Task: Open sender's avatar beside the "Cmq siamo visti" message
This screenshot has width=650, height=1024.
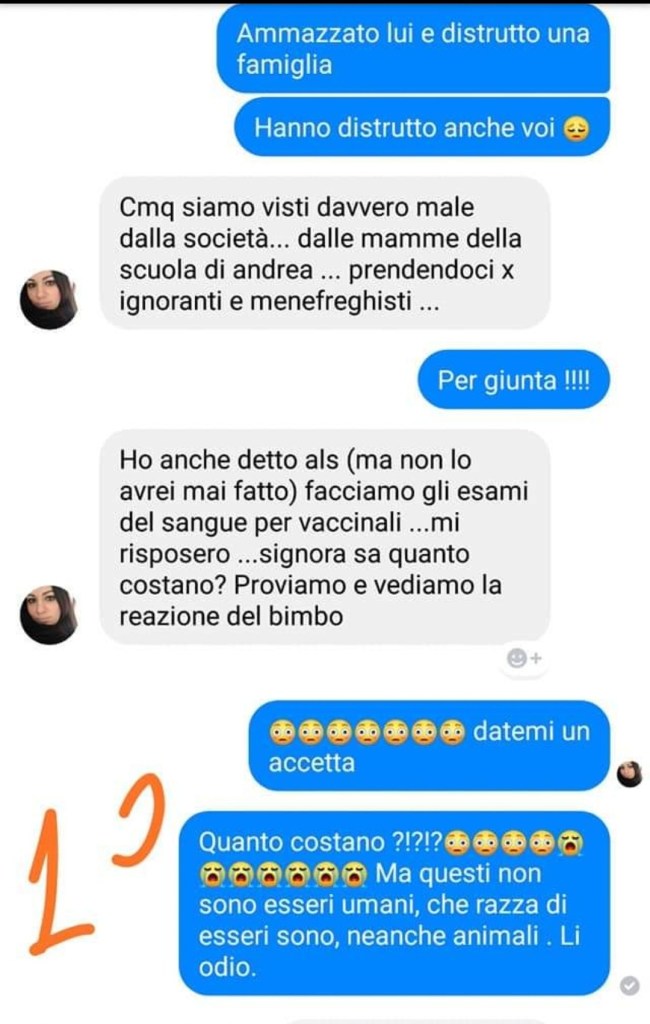Action: pyautogui.click(x=49, y=298)
